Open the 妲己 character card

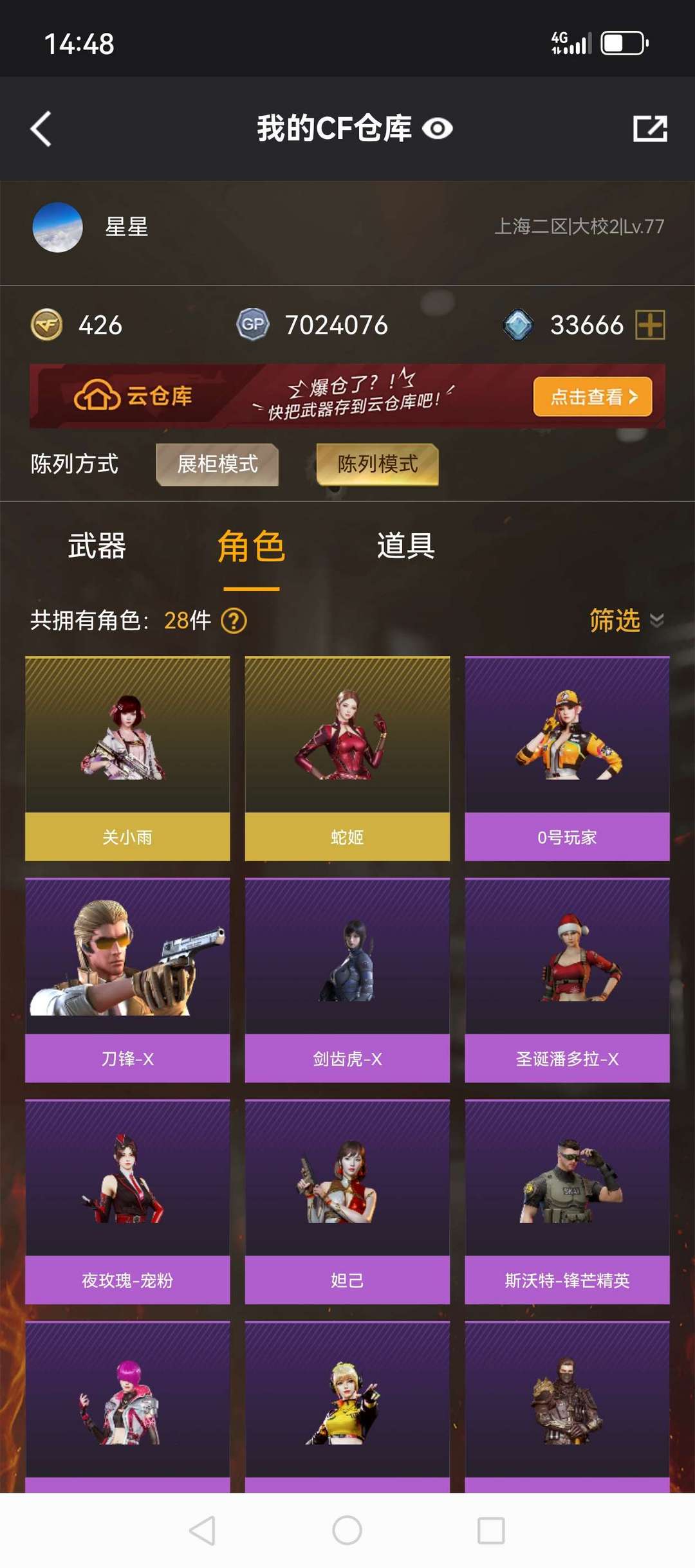(x=347, y=1202)
